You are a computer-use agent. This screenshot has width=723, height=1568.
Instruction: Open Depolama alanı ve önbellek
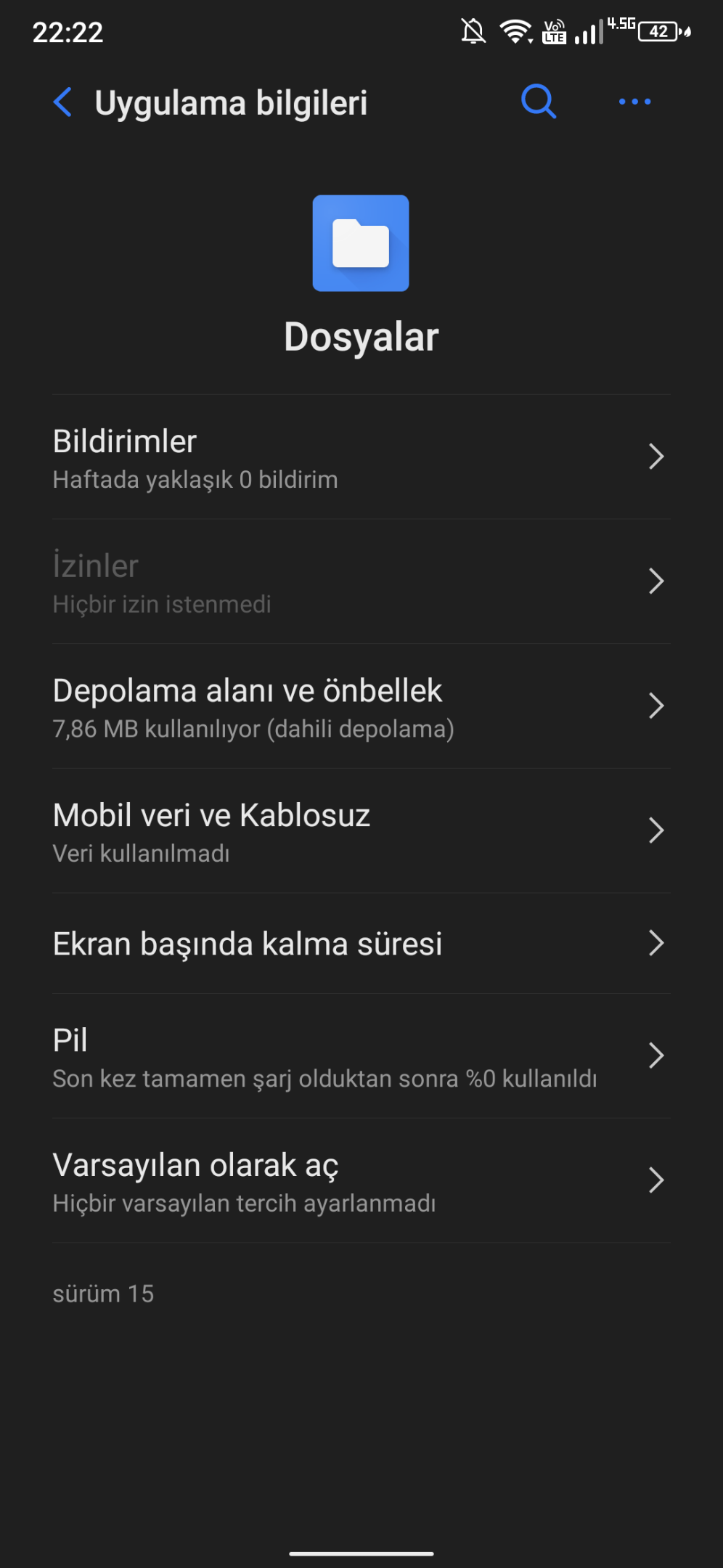pos(361,706)
